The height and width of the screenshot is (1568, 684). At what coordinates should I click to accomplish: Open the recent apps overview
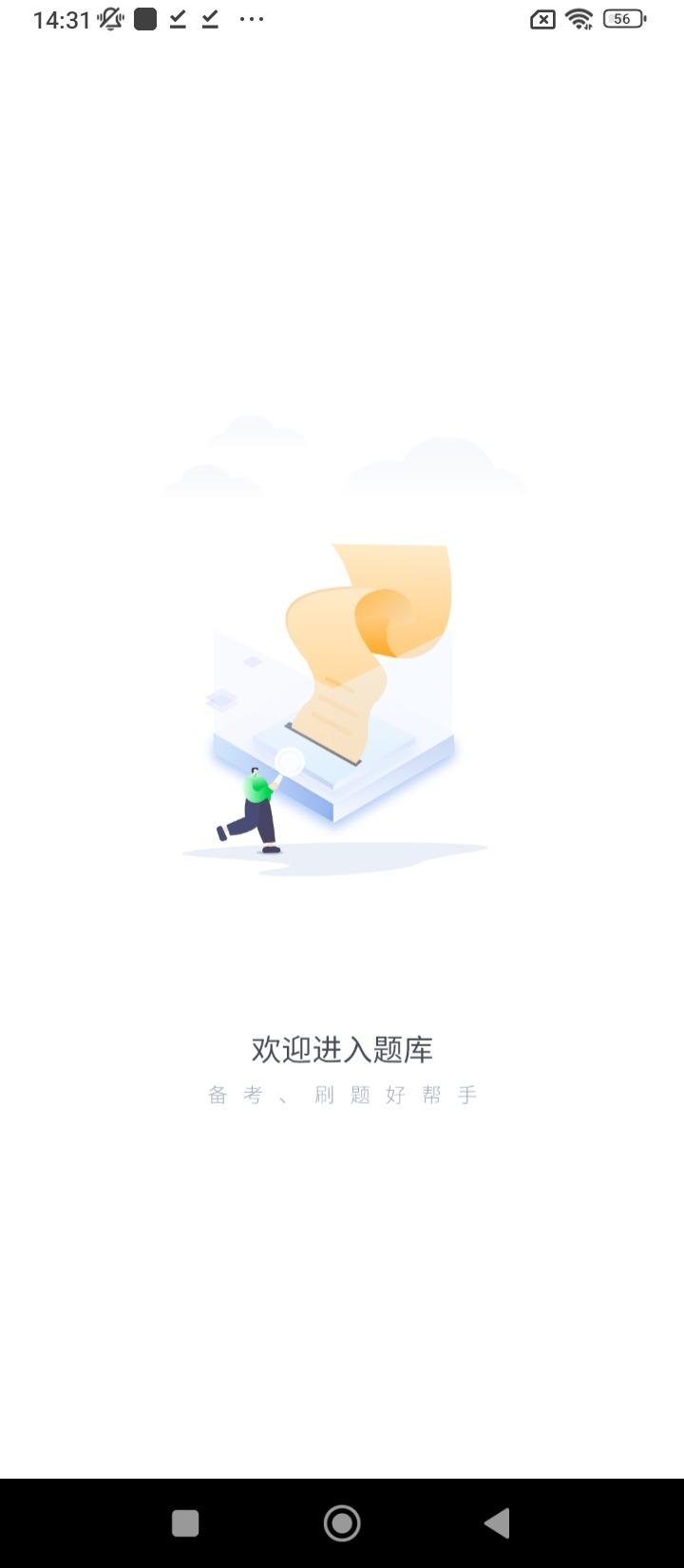(x=185, y=1522)
